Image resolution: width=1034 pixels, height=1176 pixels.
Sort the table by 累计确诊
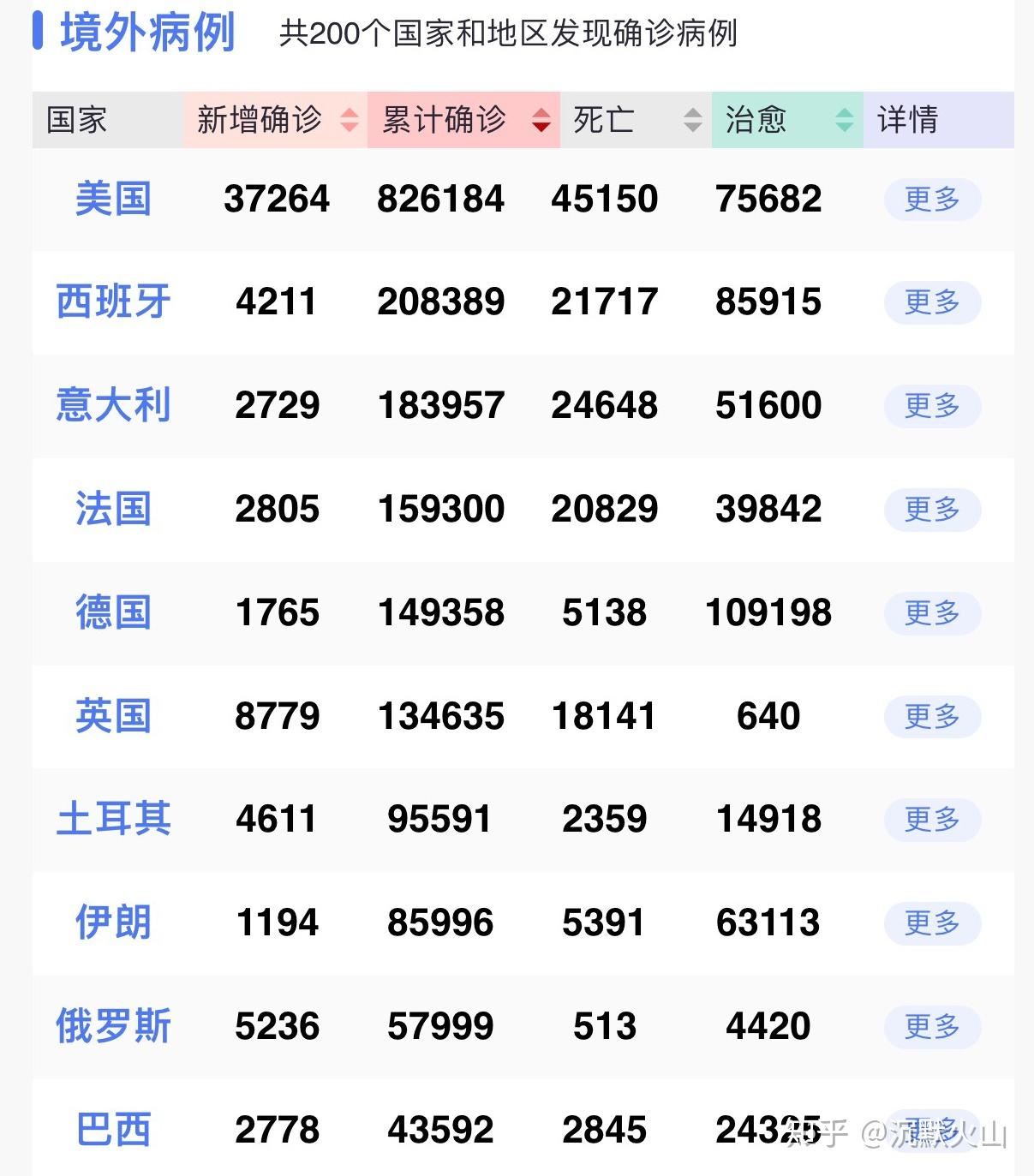coord(541,120)
